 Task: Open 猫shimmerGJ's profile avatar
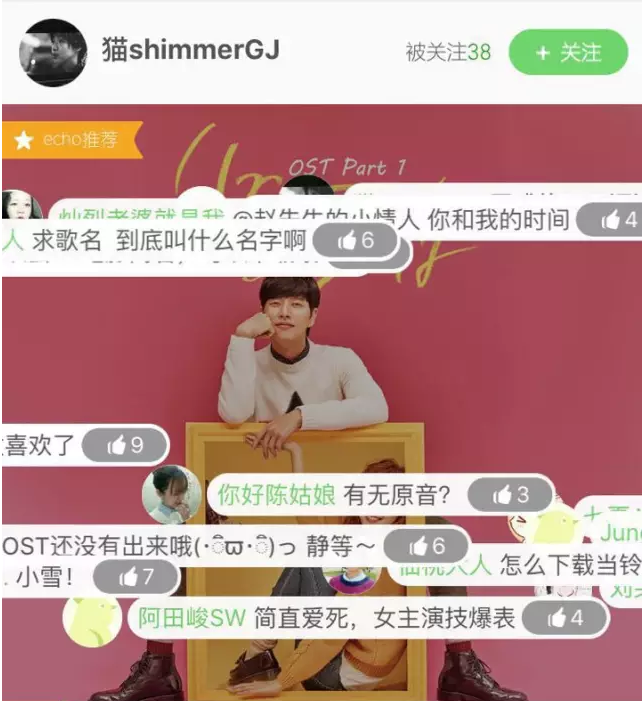pyautogui.click(x=54, y=52)
